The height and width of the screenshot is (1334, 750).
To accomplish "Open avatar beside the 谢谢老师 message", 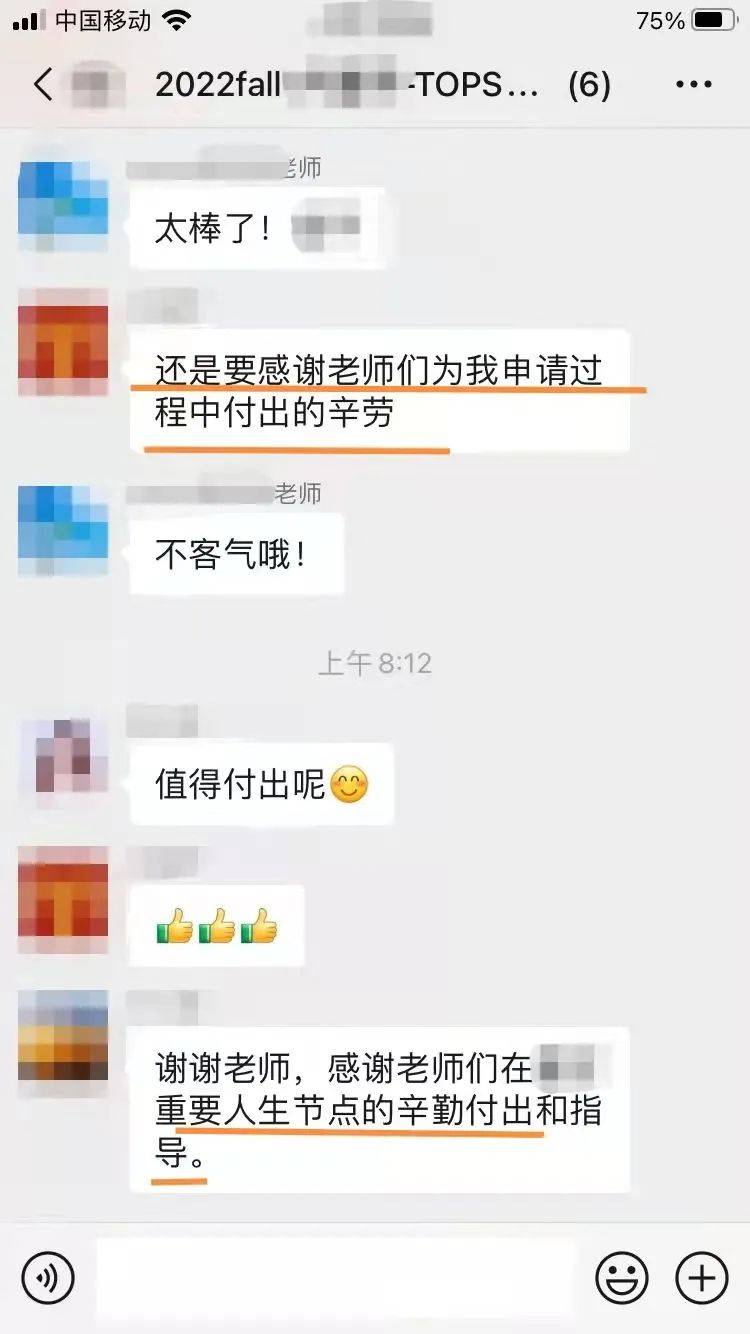I will tap(63, 1036).
